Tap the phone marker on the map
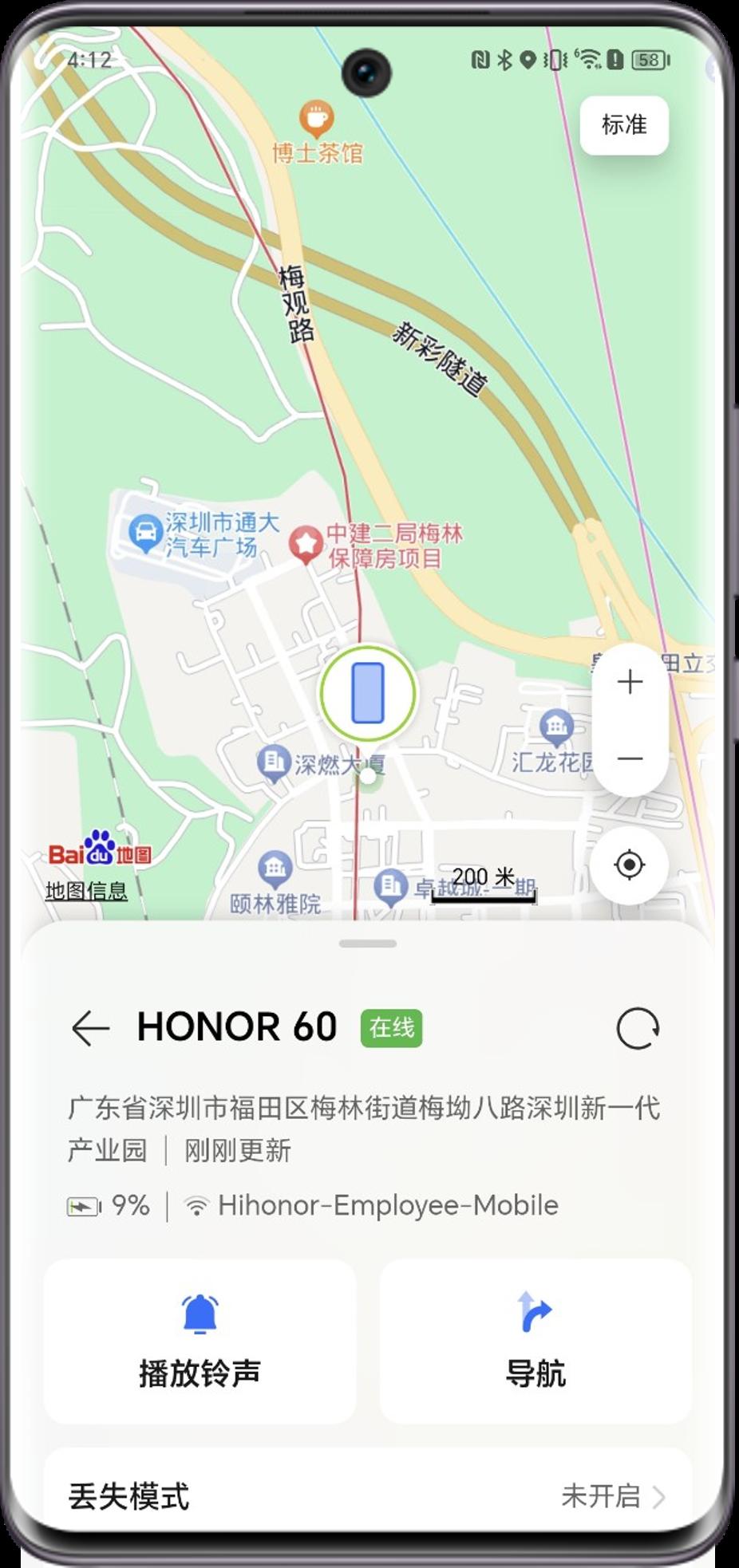This screenshot has height=1568, width=739. pos(368,693)
